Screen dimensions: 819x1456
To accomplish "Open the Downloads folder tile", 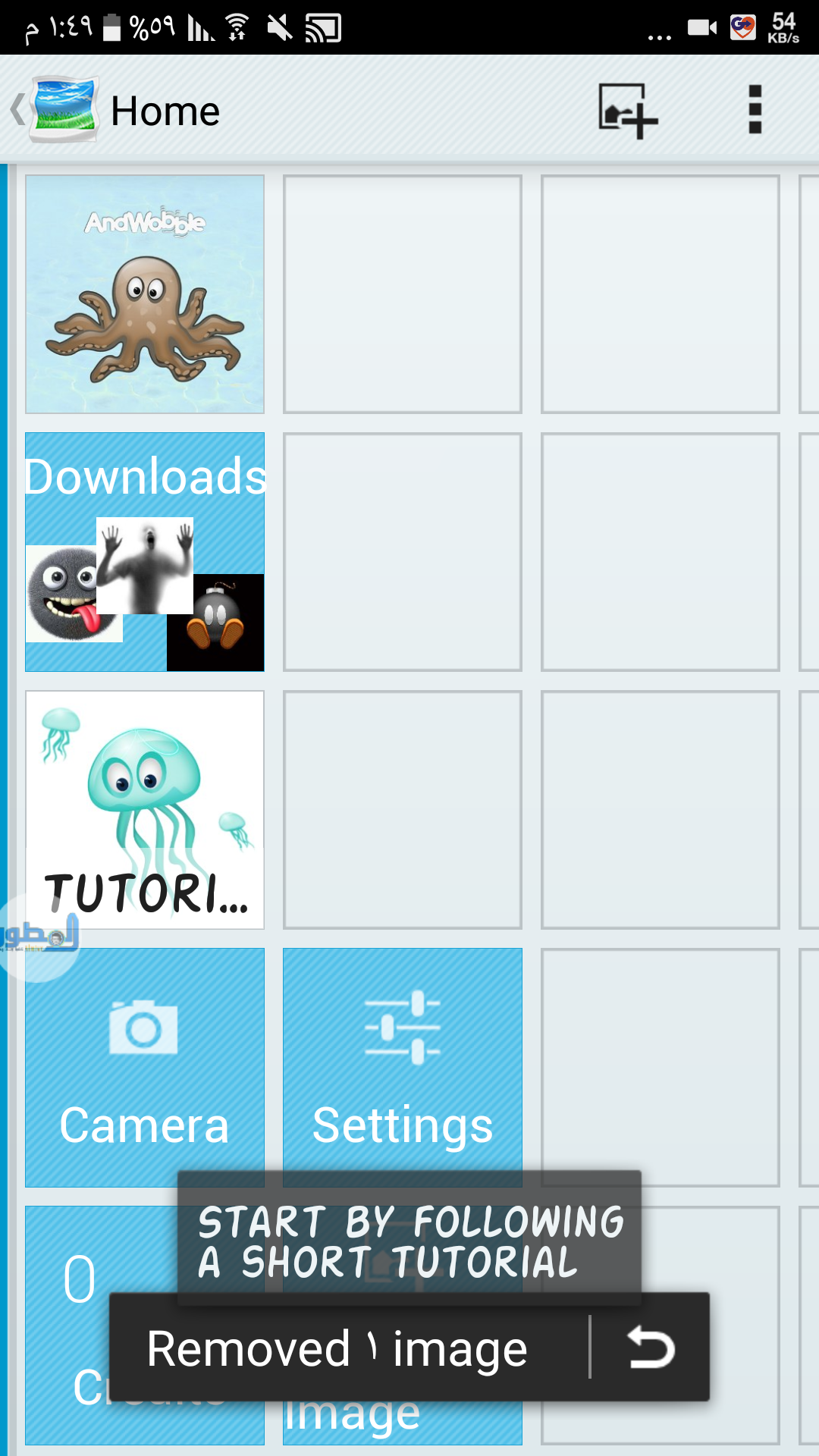I will pyautogui.click(x=145, y=552).
